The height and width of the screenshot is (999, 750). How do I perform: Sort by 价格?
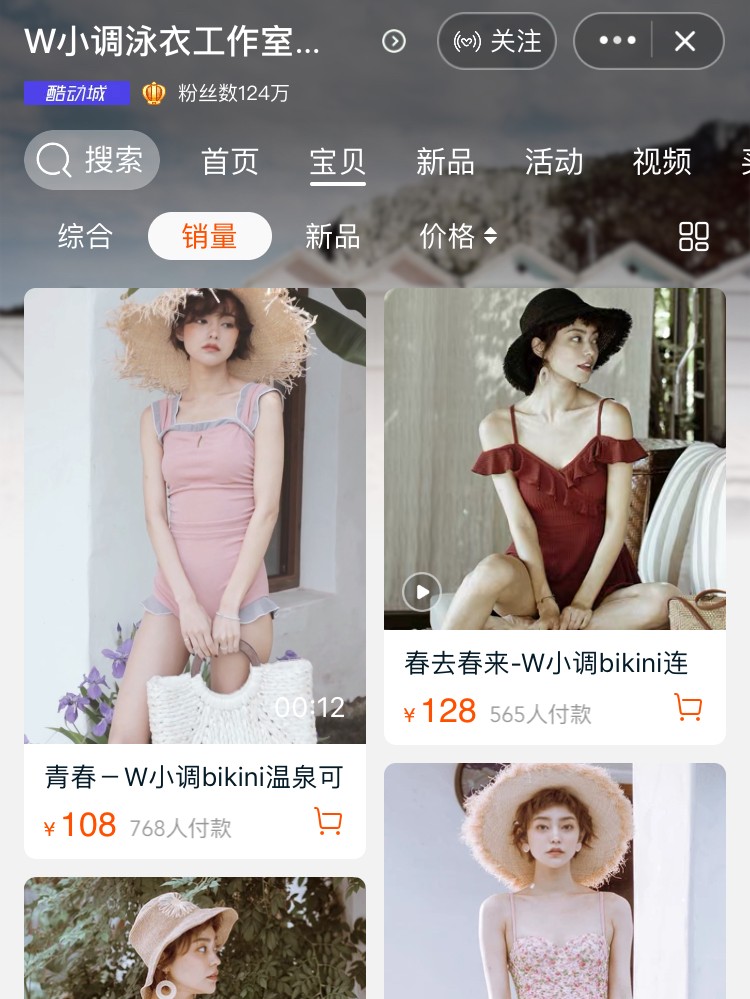(457, 237)
